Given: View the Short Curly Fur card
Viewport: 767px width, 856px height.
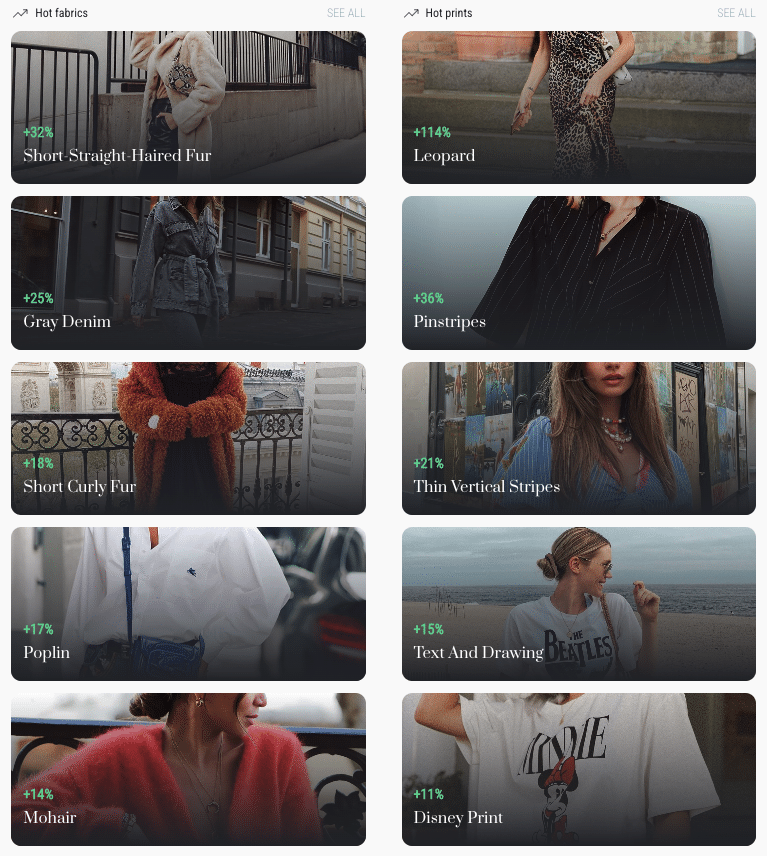Looking at the screenshot, I should pyautogui.click(x=188, y=438).
